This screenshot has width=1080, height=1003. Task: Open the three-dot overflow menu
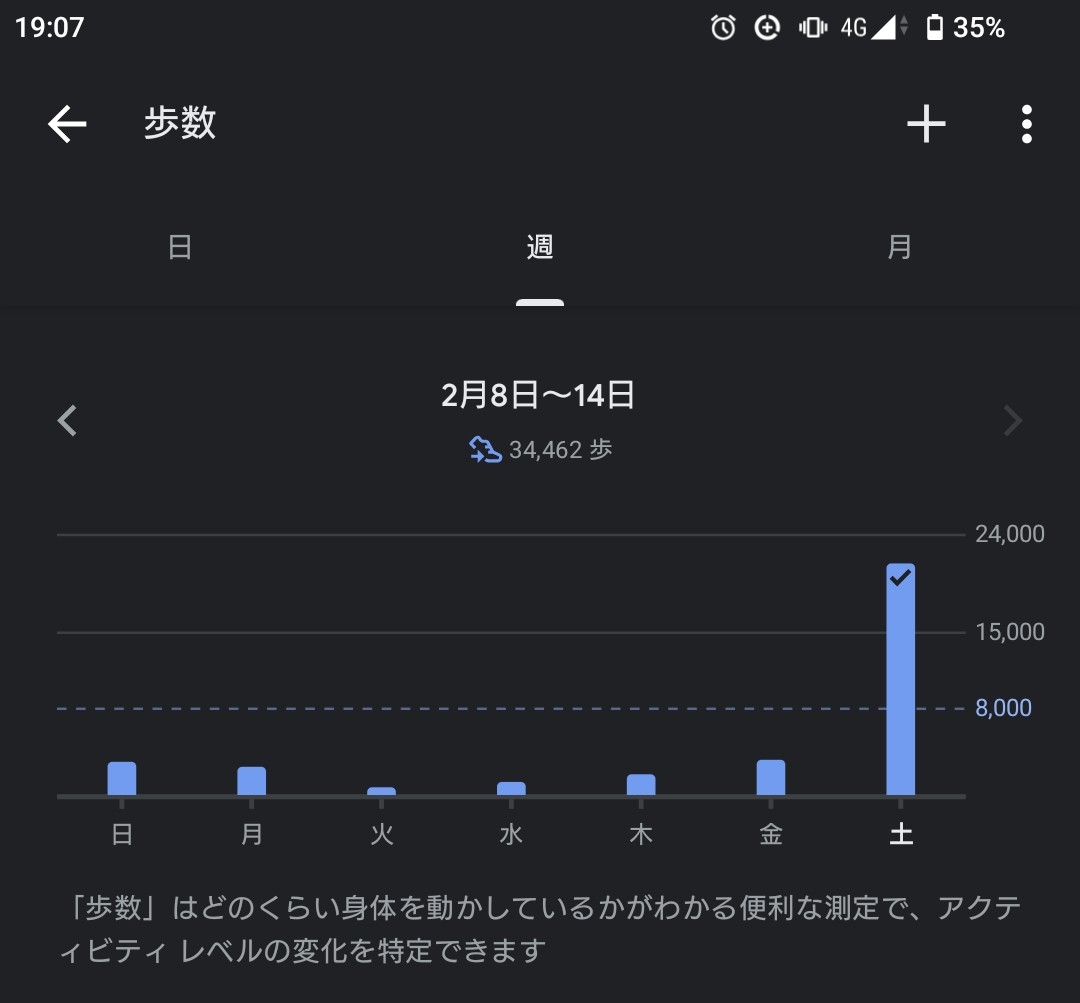[x=1026, y=124]
